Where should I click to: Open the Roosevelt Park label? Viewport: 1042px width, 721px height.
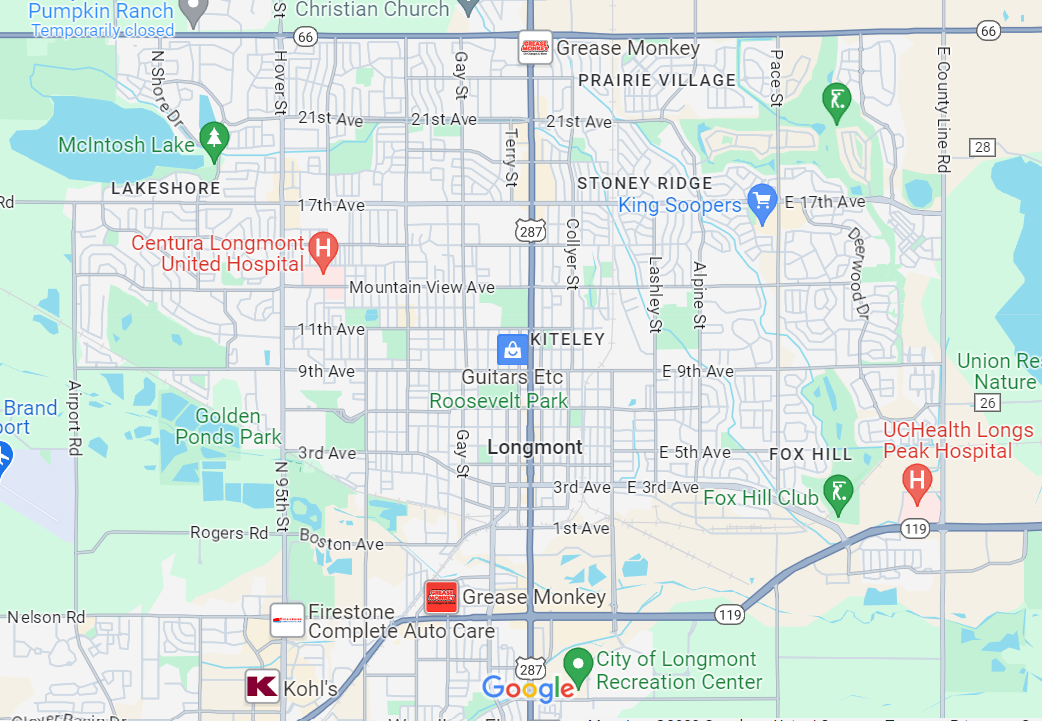(x=498, y=401)
